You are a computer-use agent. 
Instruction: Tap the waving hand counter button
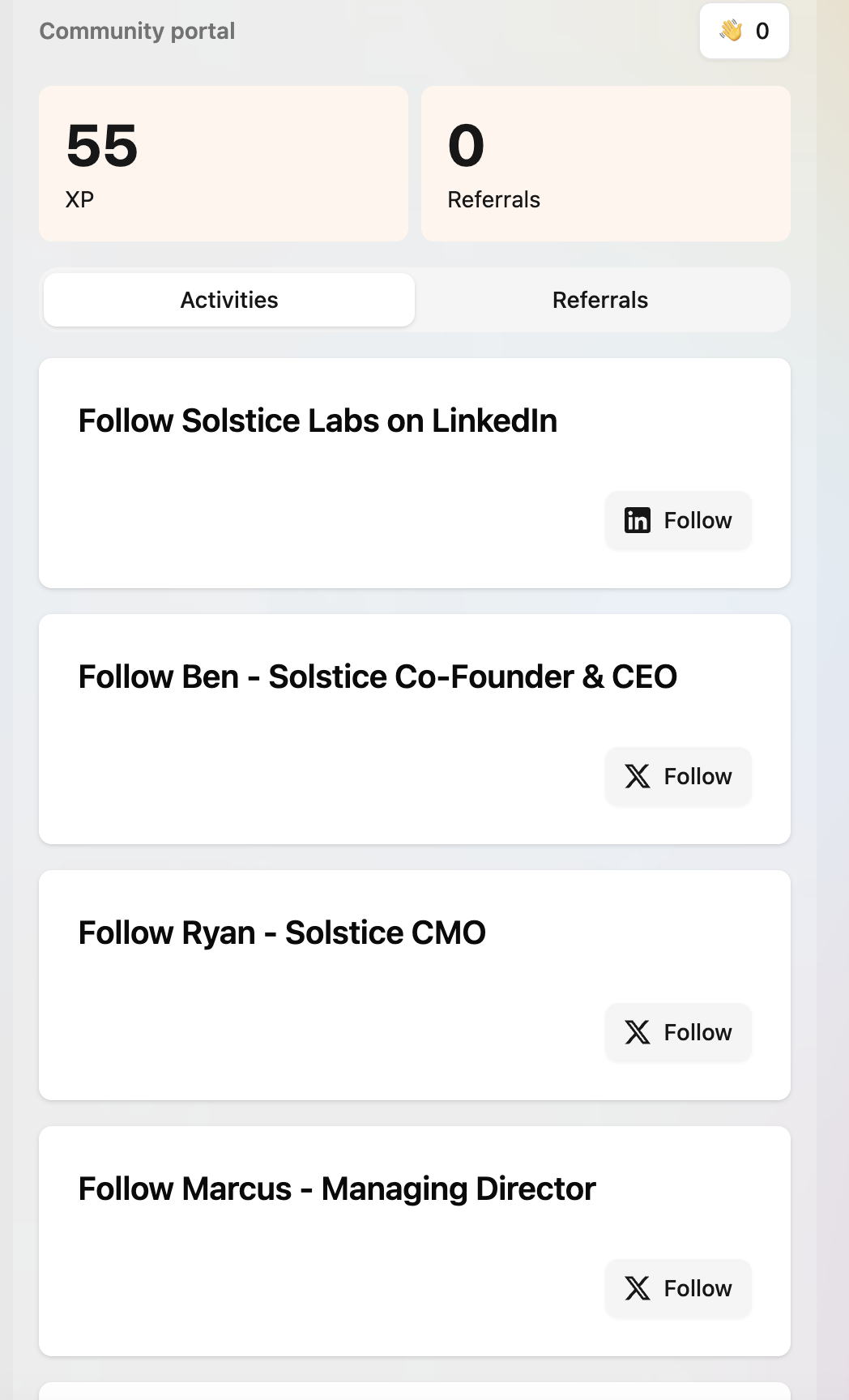click(x=744, y=31)
